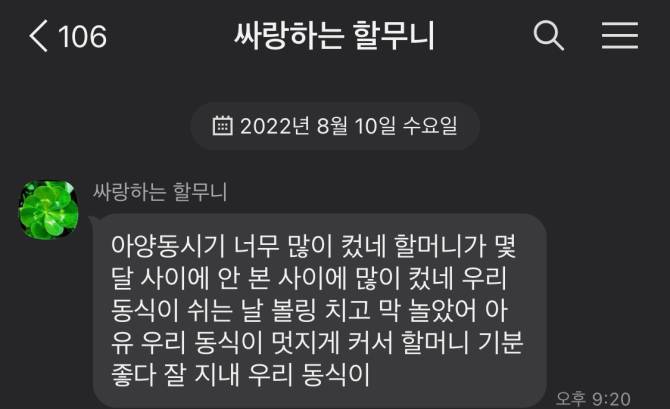
Task: Search within this chat
Action: click(549, 37)
